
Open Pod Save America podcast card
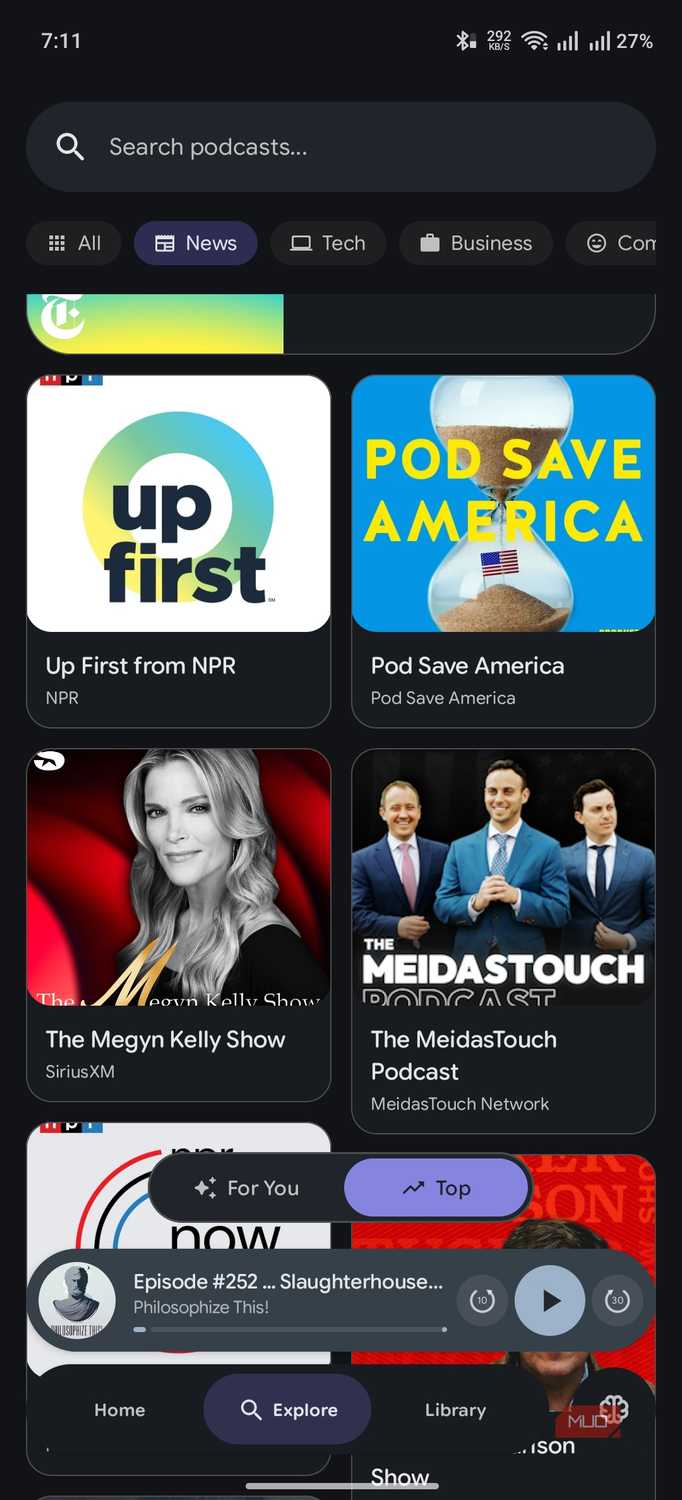click(x=504, y=551)
